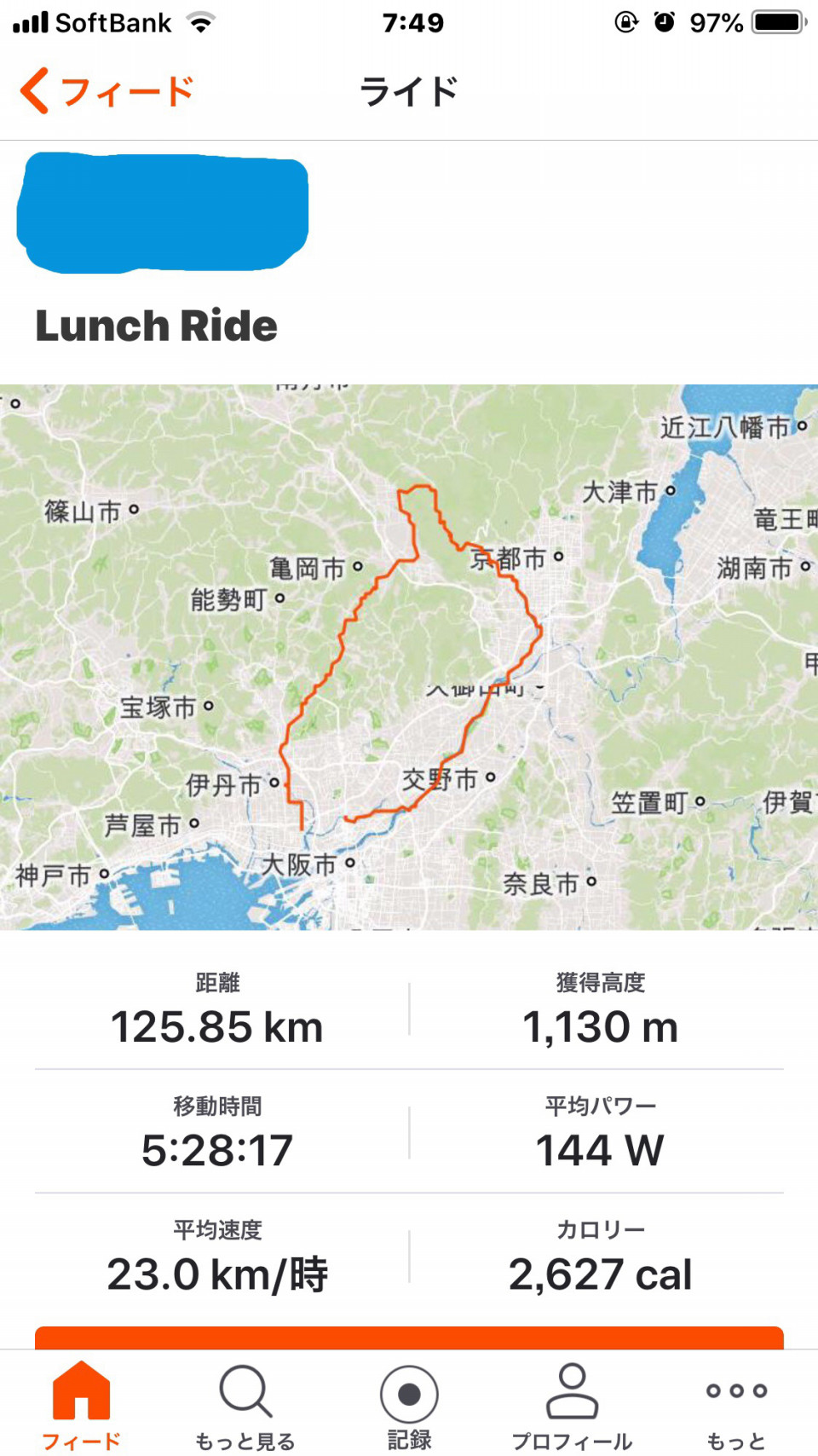Image resolution: width=818 pixels, height=1456 pixels.
Task: Tap the orange button below the stats
Action: (x=409, y=1338)
